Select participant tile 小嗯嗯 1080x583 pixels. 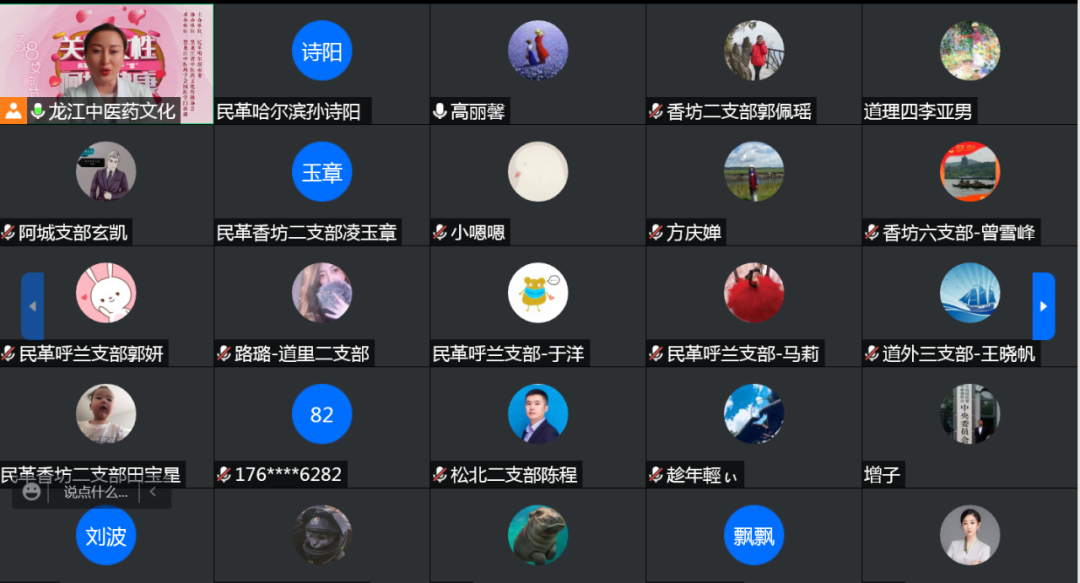tap(538, 183)
